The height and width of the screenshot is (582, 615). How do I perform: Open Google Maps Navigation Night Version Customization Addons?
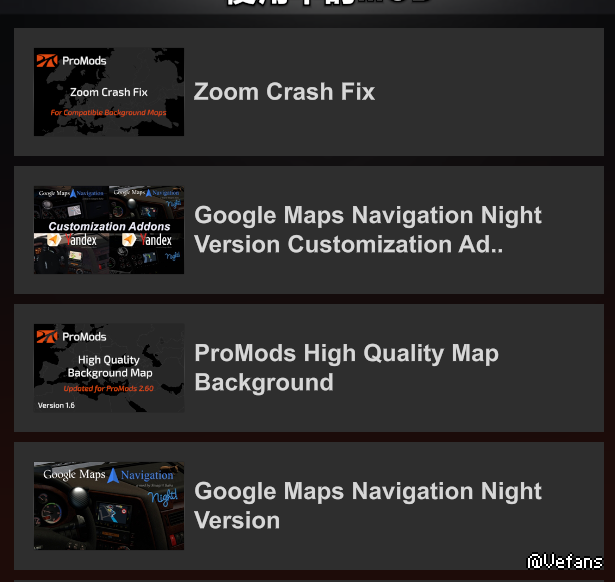pyautogui.click(x=367, y=230)
